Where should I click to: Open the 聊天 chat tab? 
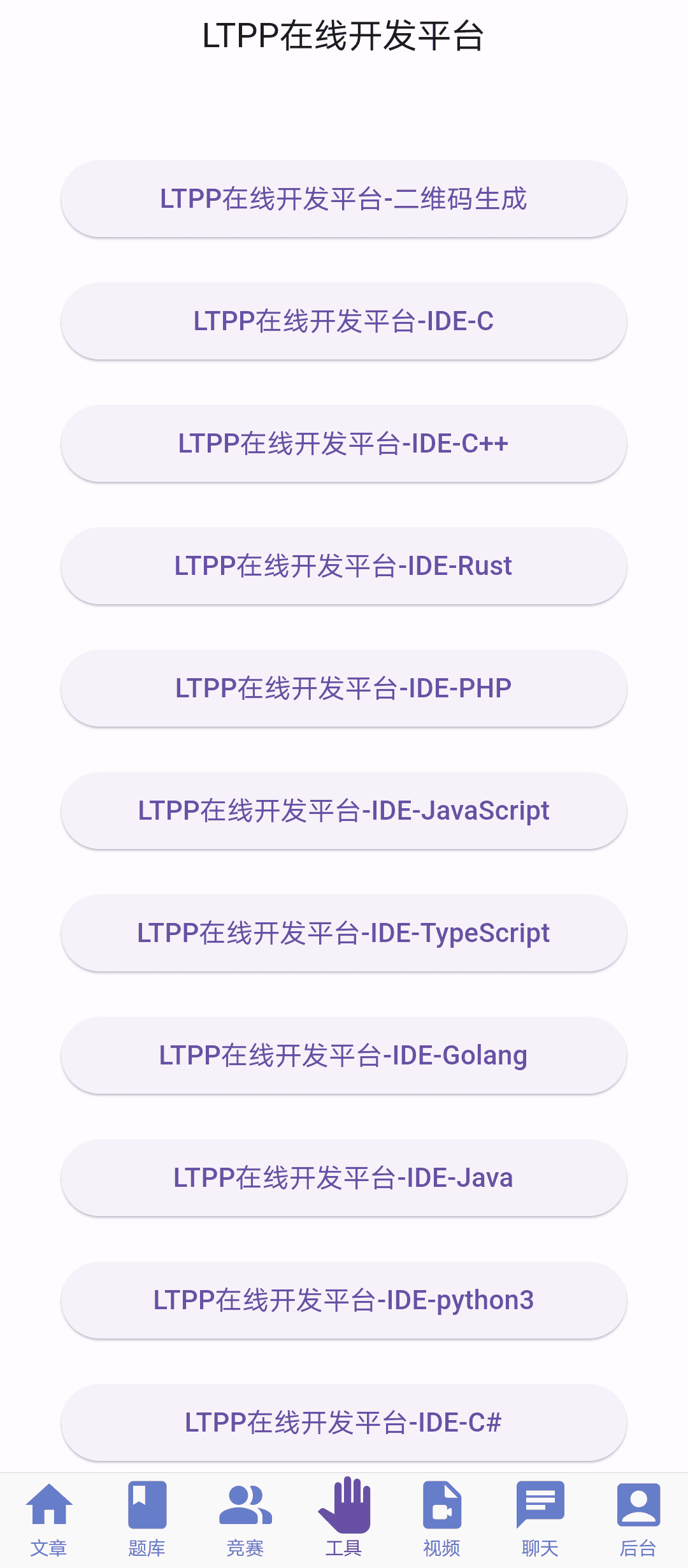[x=540, y=1520]
